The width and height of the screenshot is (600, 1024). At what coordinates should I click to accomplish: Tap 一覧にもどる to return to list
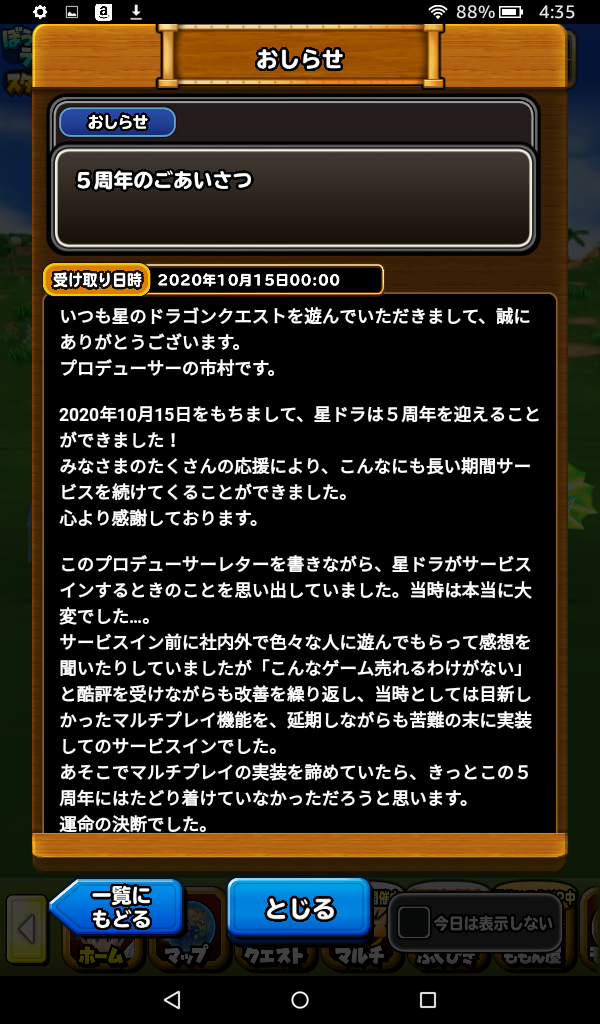point(120,908)
